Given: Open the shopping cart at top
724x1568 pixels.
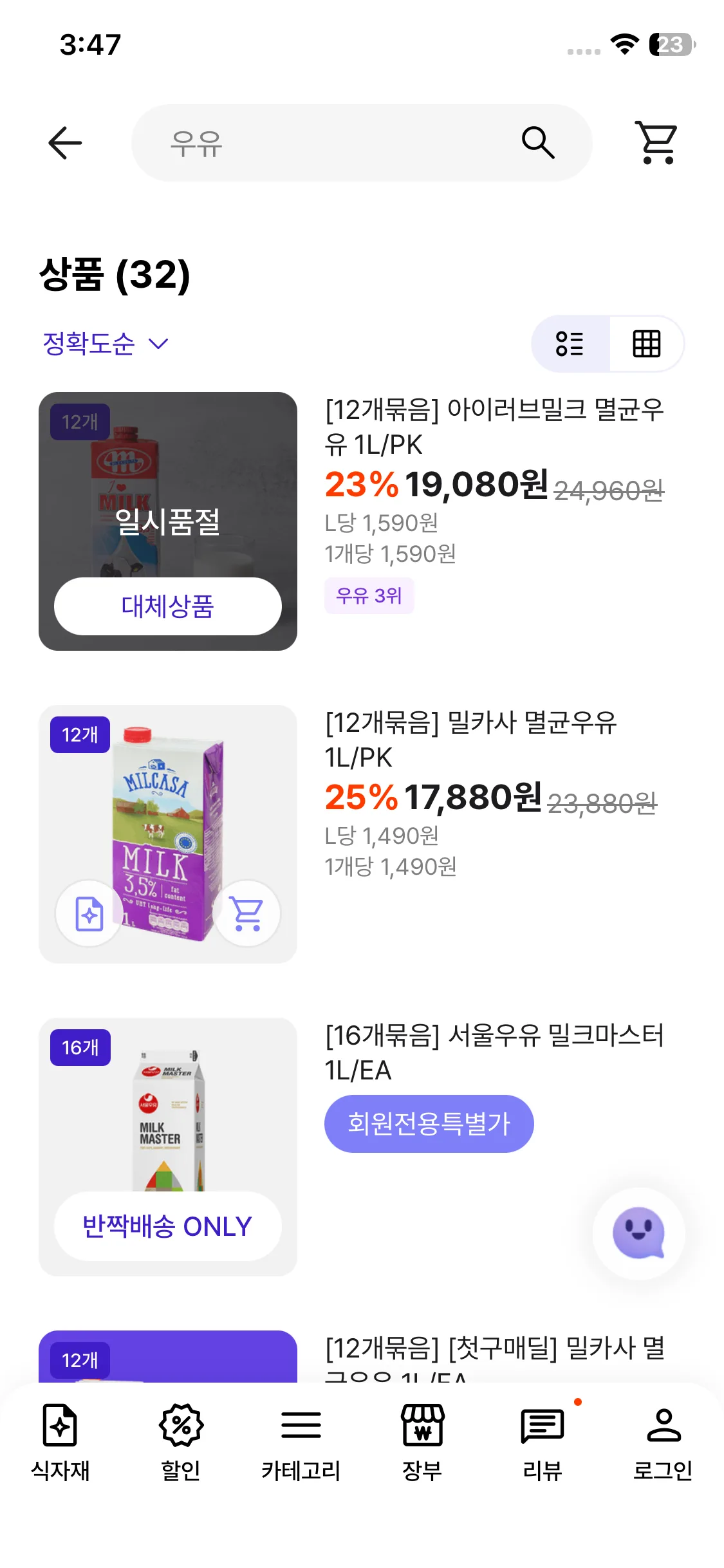Looking at the screenshot, I should click(656, 142).
